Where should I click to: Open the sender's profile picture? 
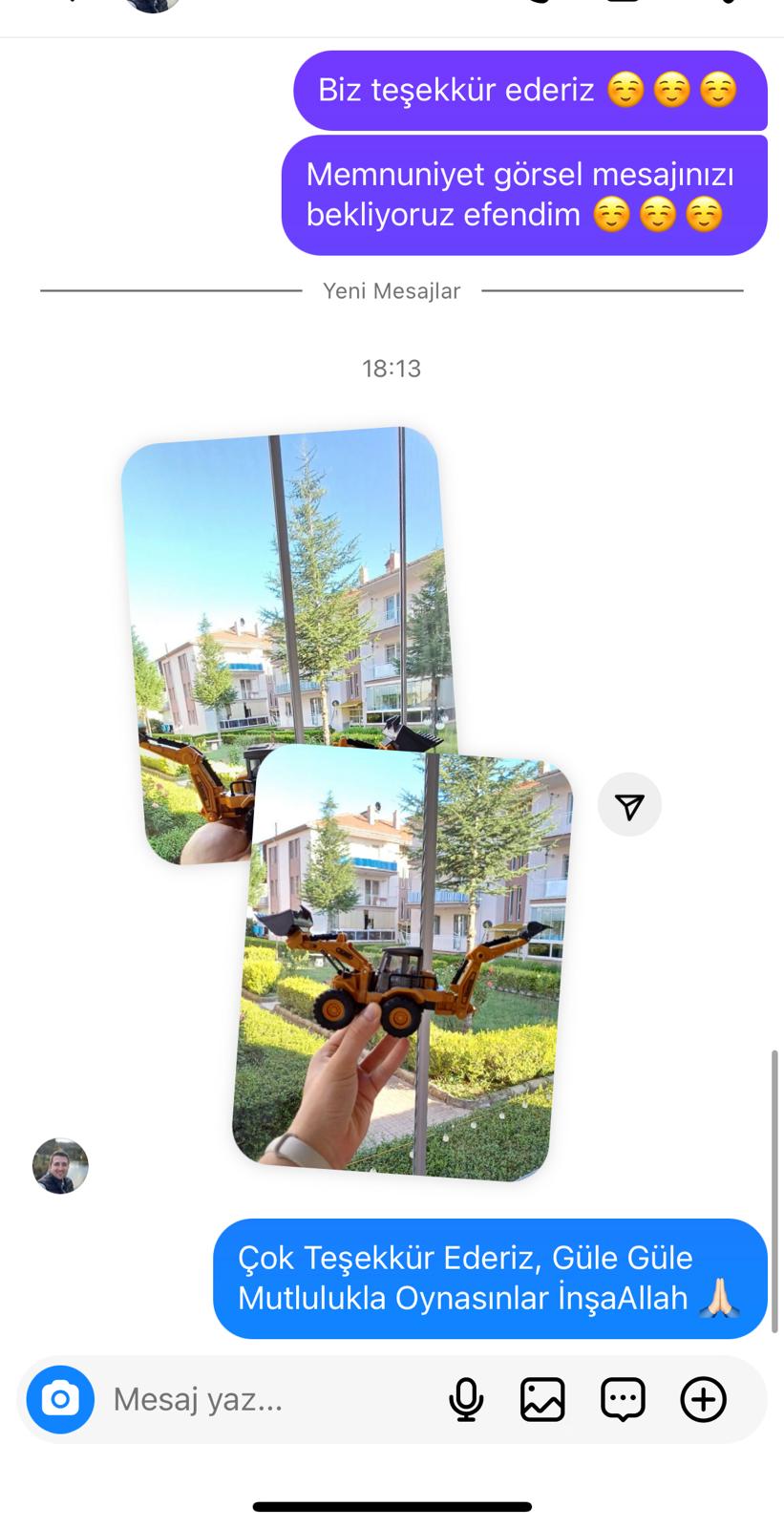click(x=60, y=1165)
